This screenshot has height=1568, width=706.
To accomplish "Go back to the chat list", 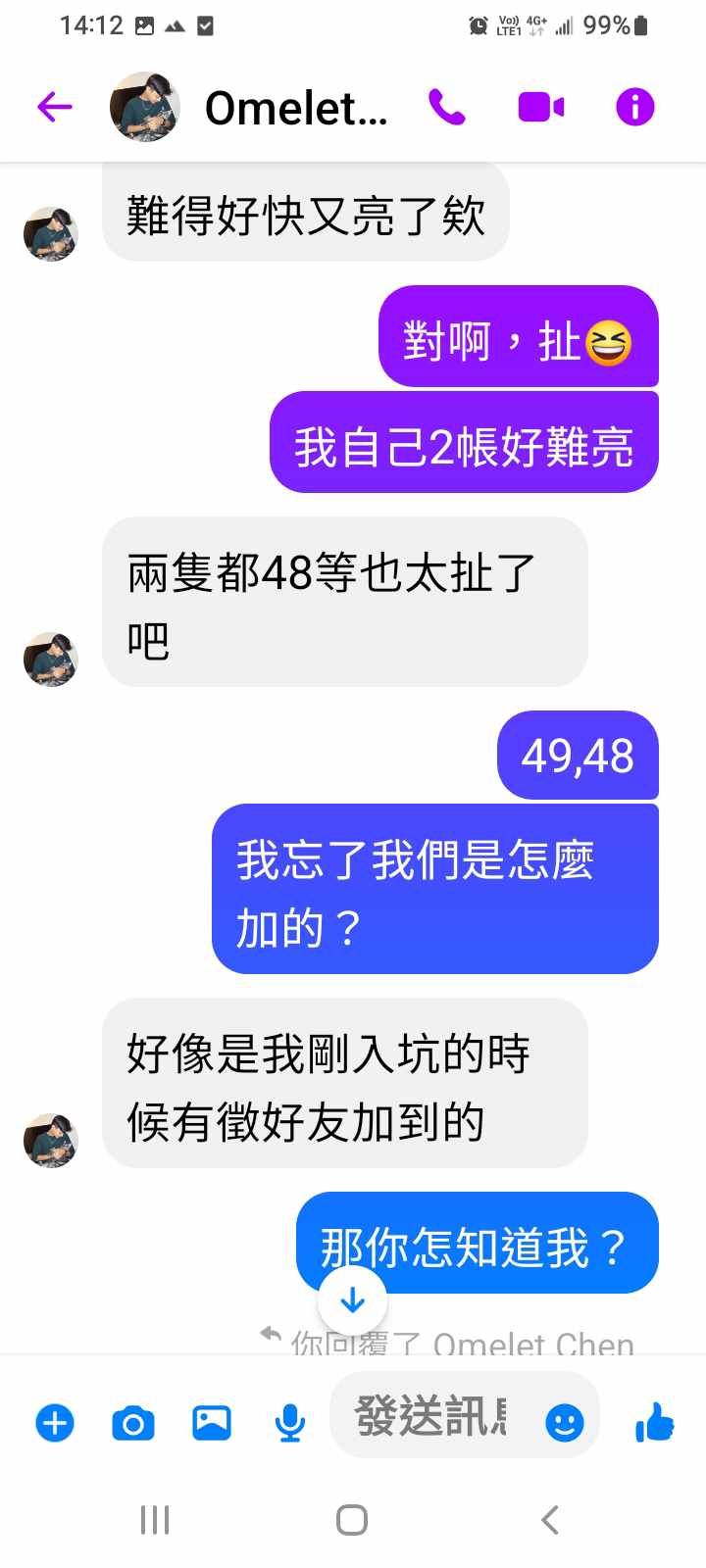I will click(55, 107).
